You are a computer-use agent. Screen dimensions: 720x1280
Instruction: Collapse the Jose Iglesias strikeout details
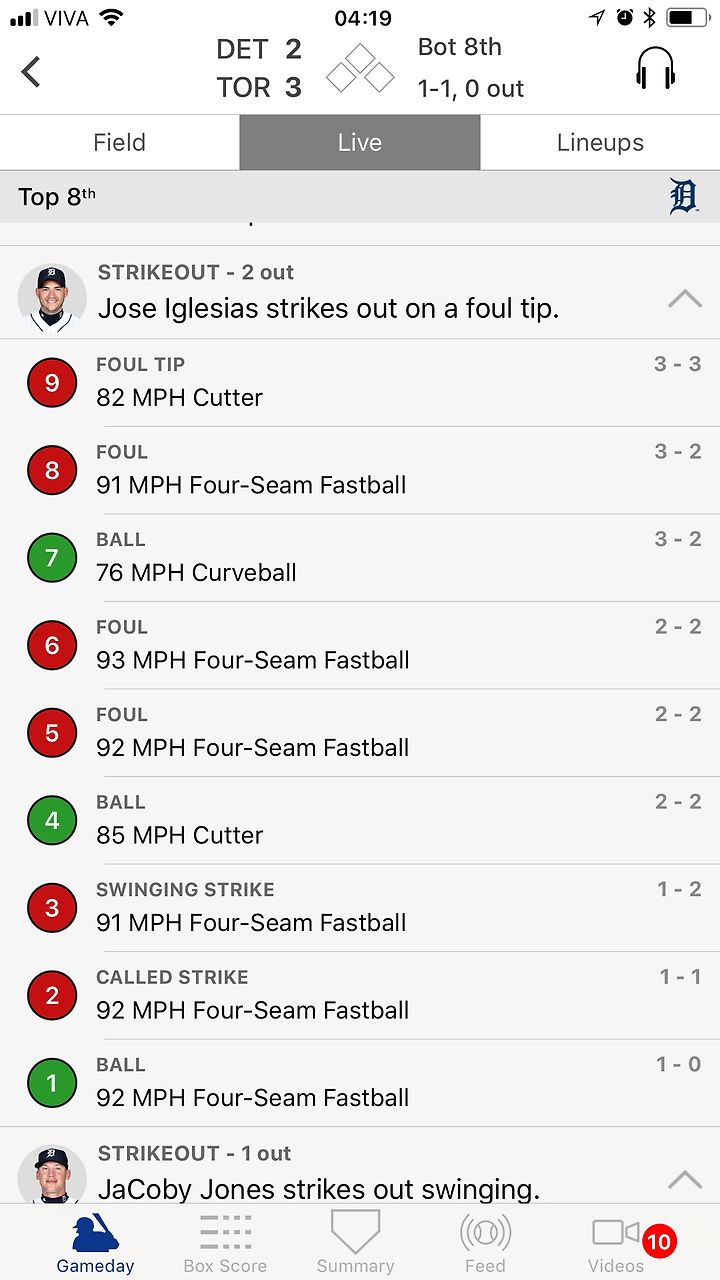pos(685,297)
